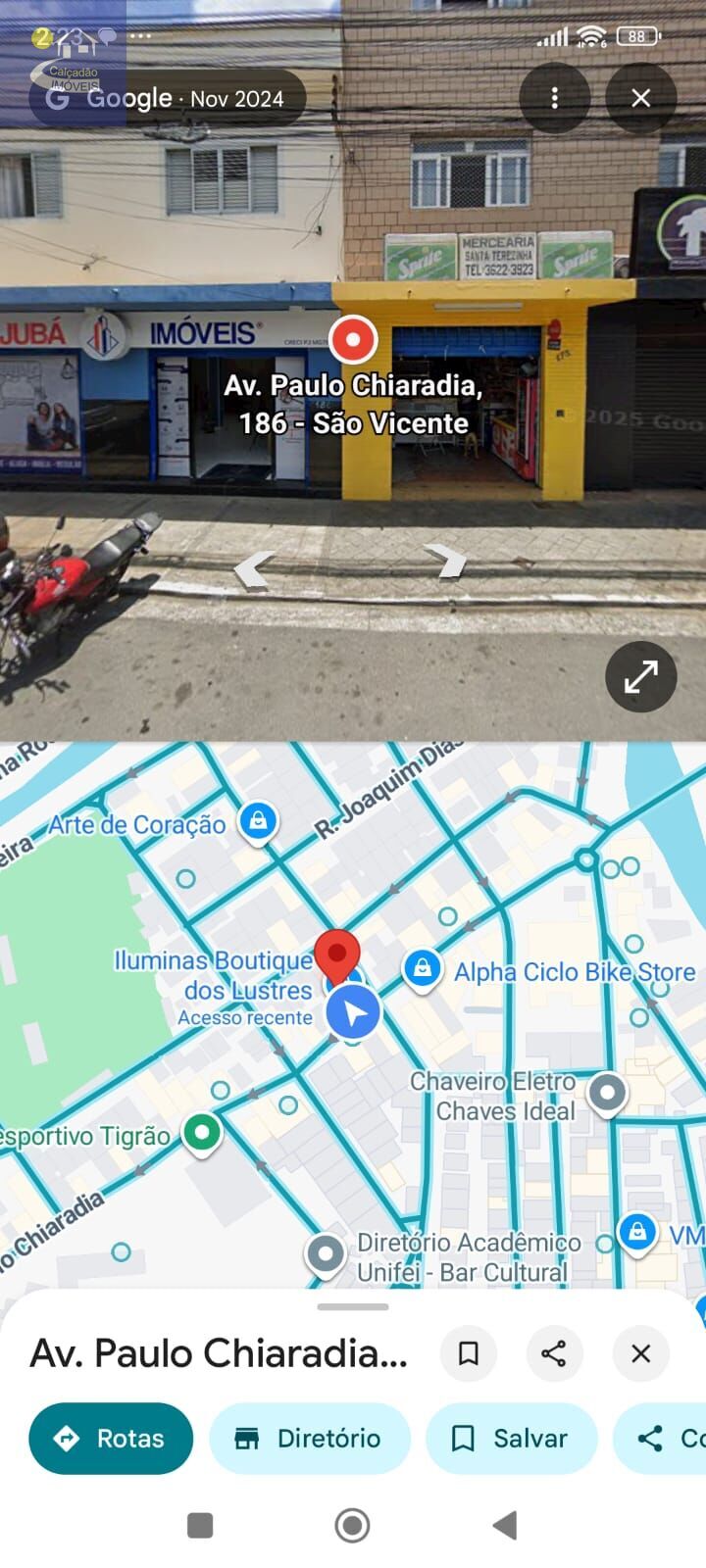Image resolution: width=706 pixels, height=1568 pixels.
Task: Share this location from the header
Action: pyautogui.click(x=554, y=1353)
